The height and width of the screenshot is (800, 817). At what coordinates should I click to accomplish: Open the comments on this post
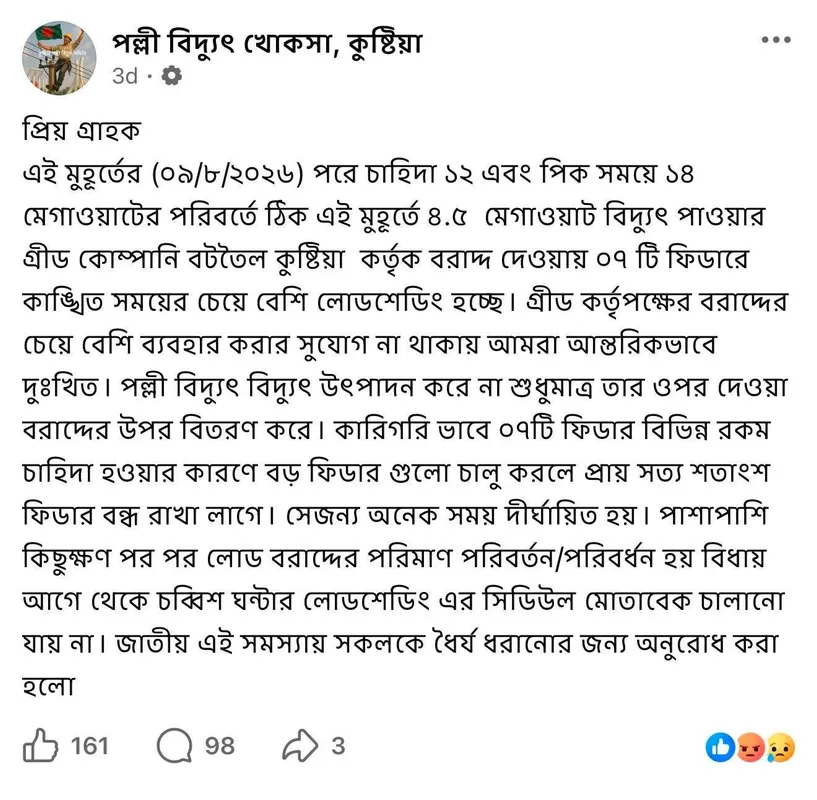175,746
